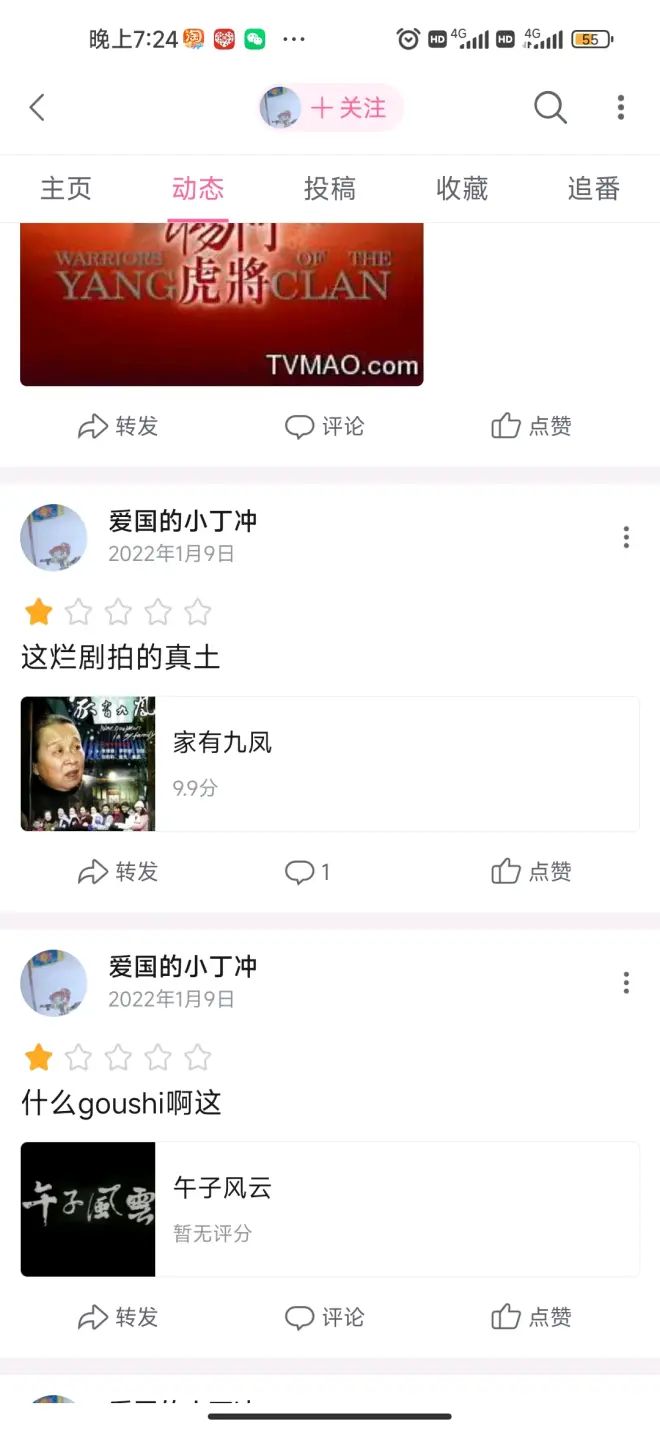Open more options on the 午子风云 review
Viewport: 660px width, 1430px height.
(x=626, y=983)
